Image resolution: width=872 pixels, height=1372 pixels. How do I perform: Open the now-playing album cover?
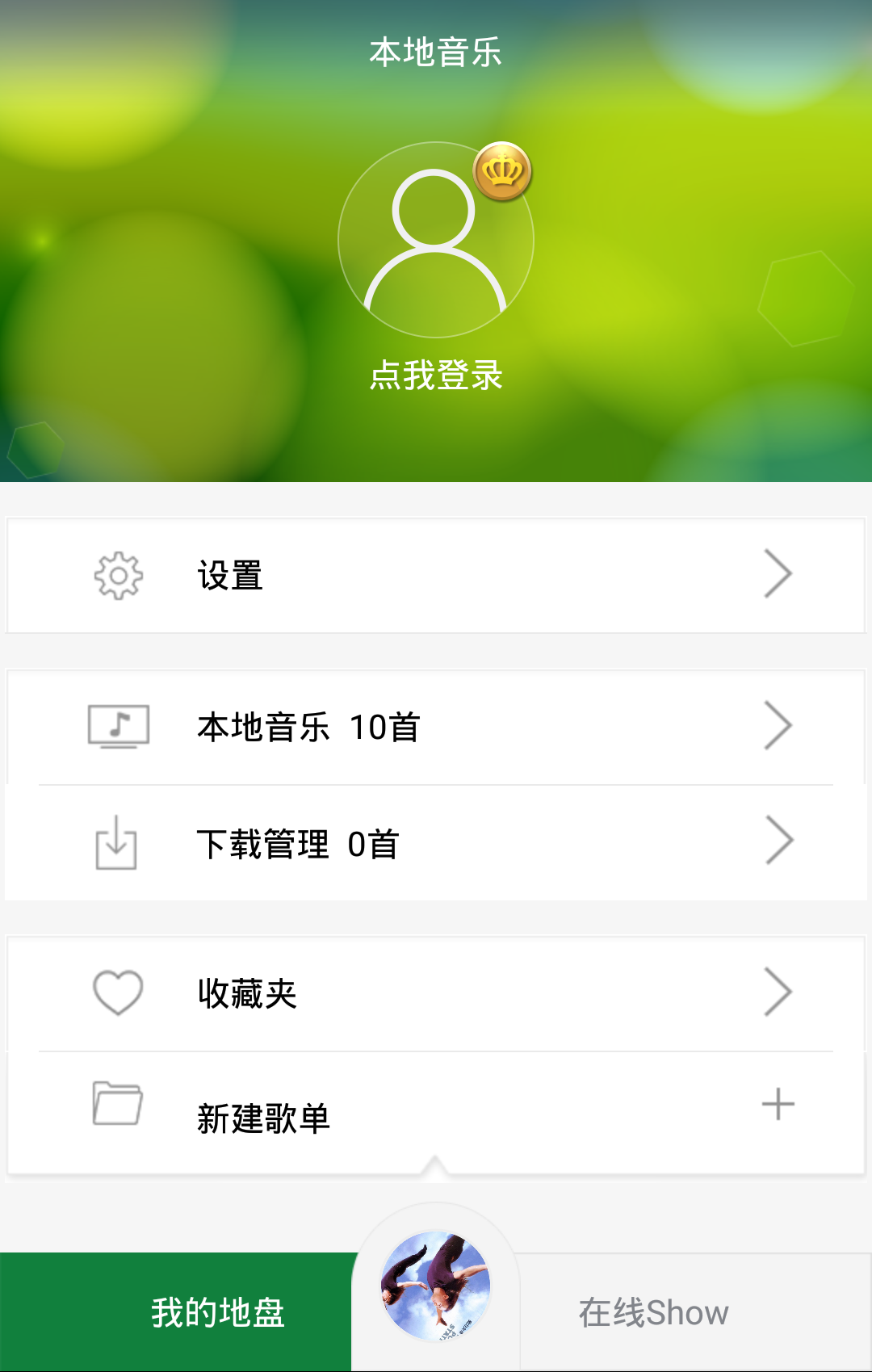tap(436, 1286)
